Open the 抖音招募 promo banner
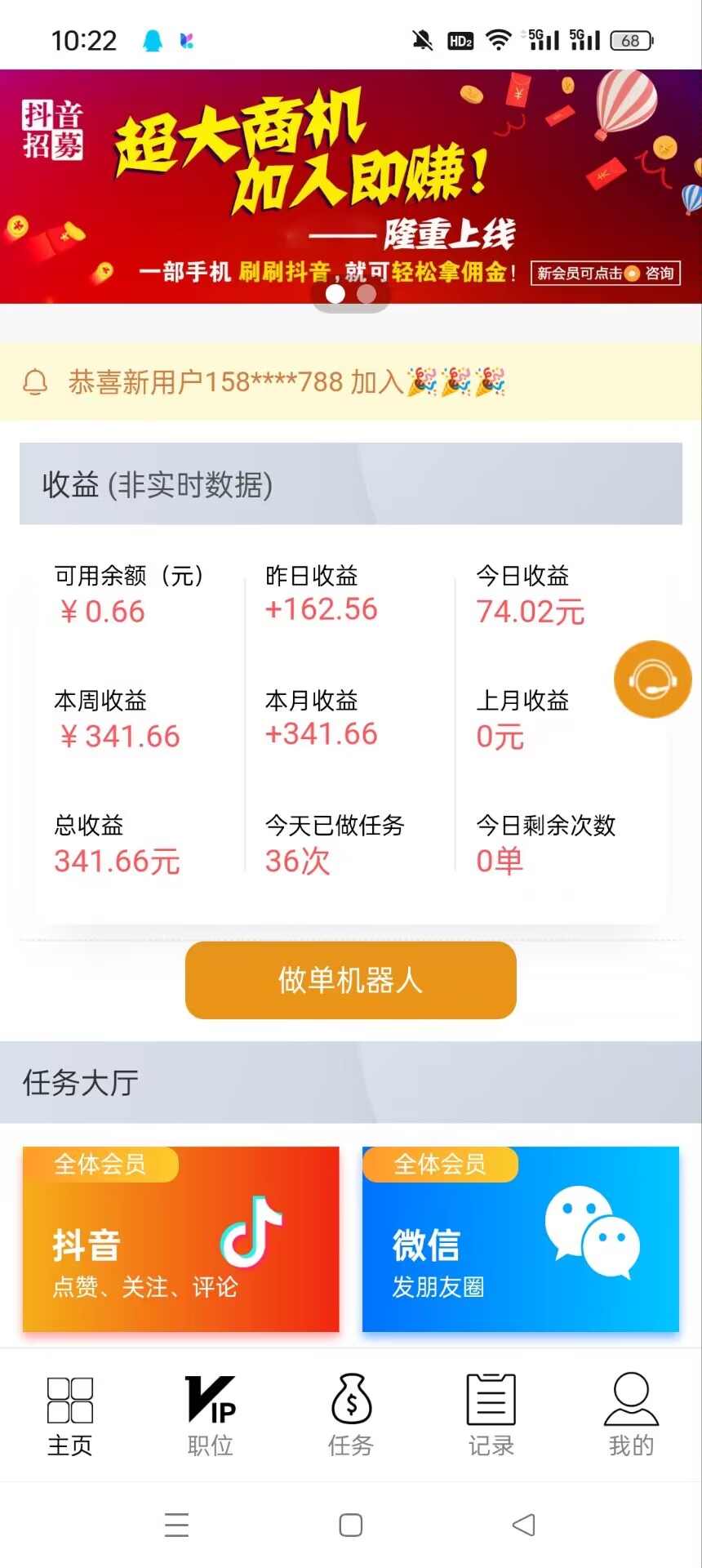This screenshot has height=1568, width=702. tap(351, 186)
